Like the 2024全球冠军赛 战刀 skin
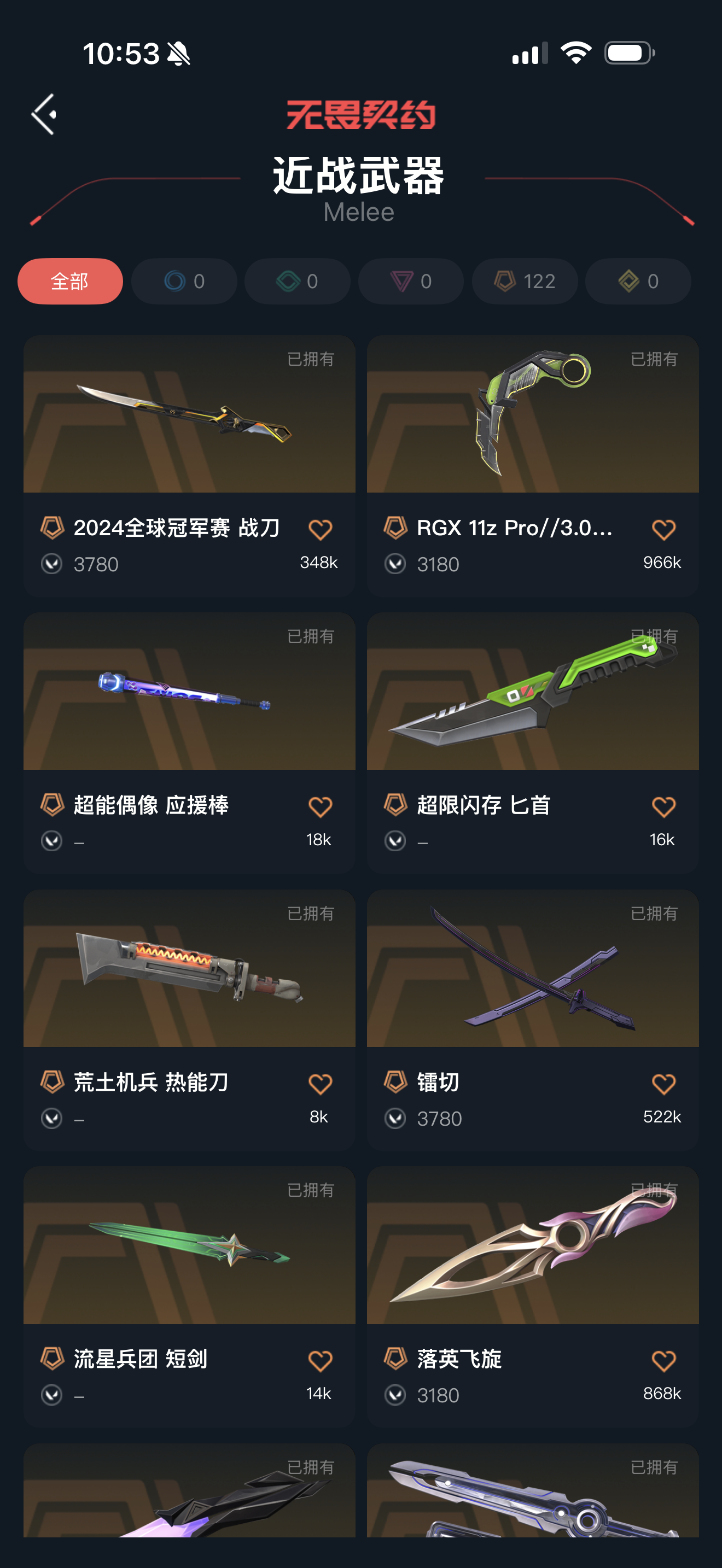 (x=320, y=530)
